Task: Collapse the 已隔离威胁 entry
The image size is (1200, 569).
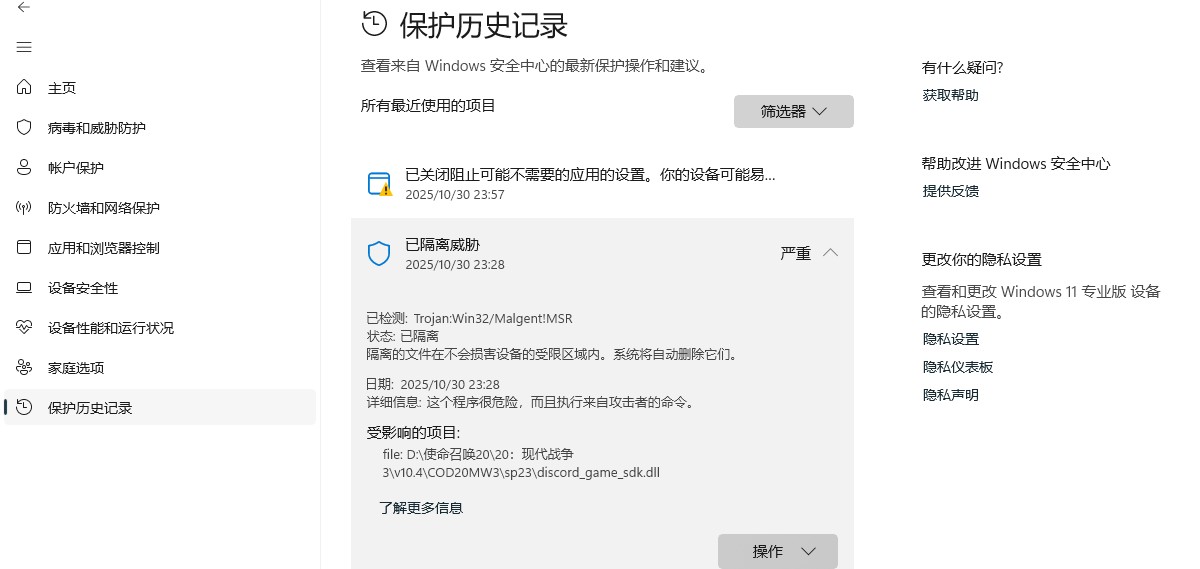Action: [x=829, y=253]
